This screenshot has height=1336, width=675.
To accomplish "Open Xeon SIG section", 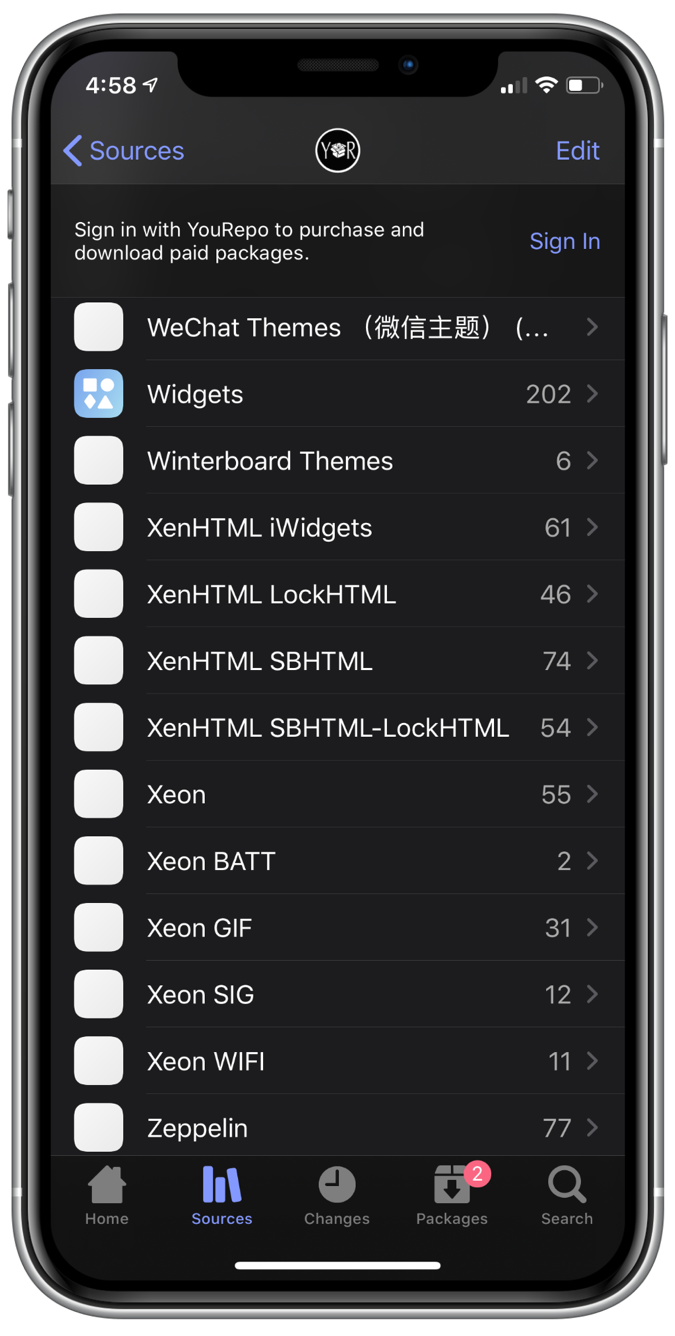I will [338, 994].
